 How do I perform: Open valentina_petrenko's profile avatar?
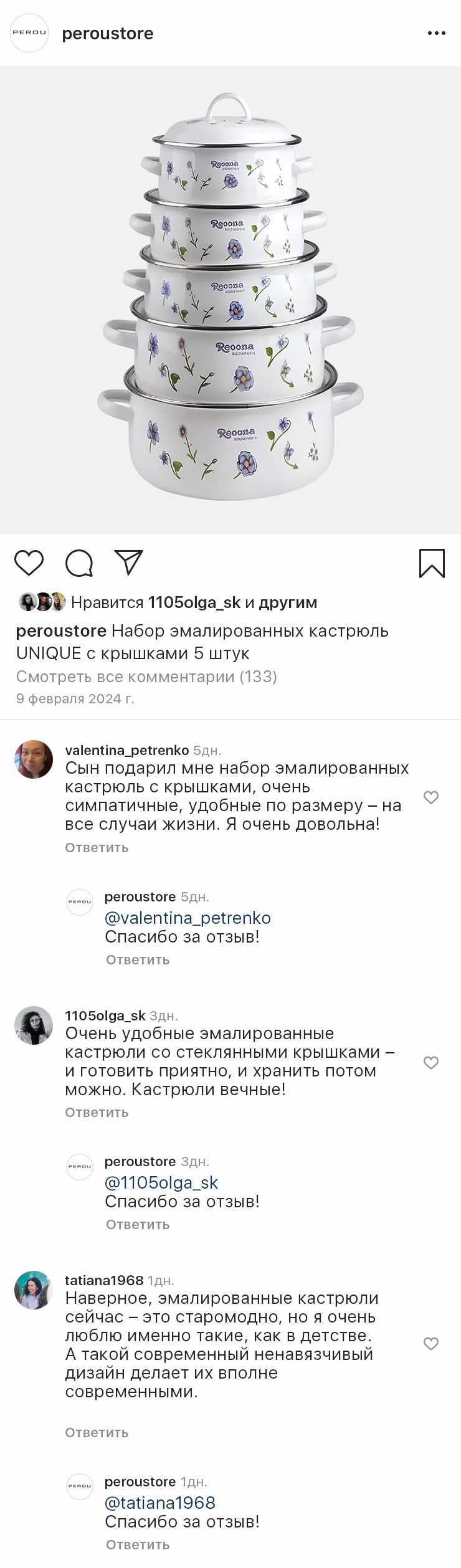pyautogui.click(x=34, y=759)
